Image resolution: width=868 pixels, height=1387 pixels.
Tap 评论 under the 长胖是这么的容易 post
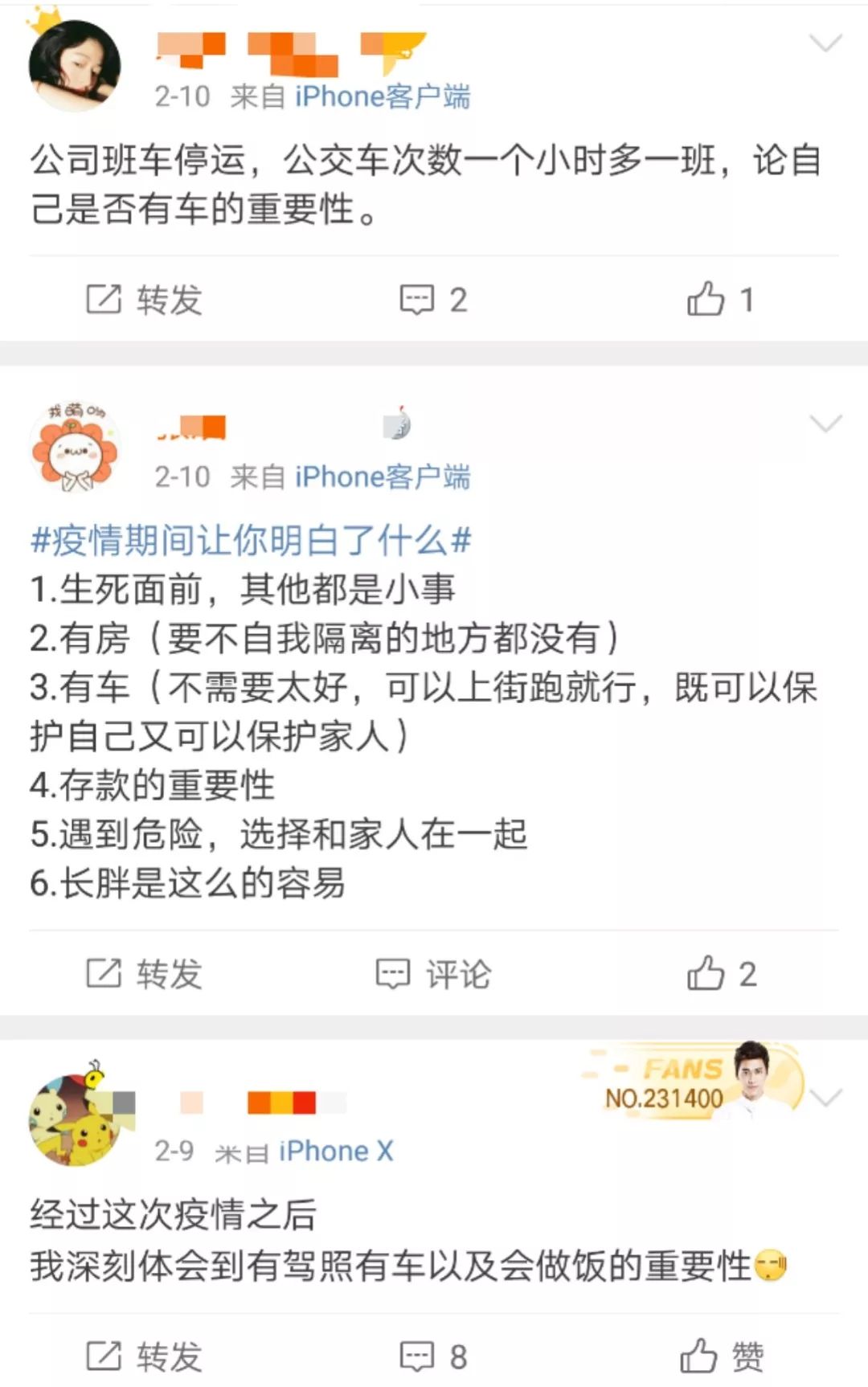(x=433, y=974)
